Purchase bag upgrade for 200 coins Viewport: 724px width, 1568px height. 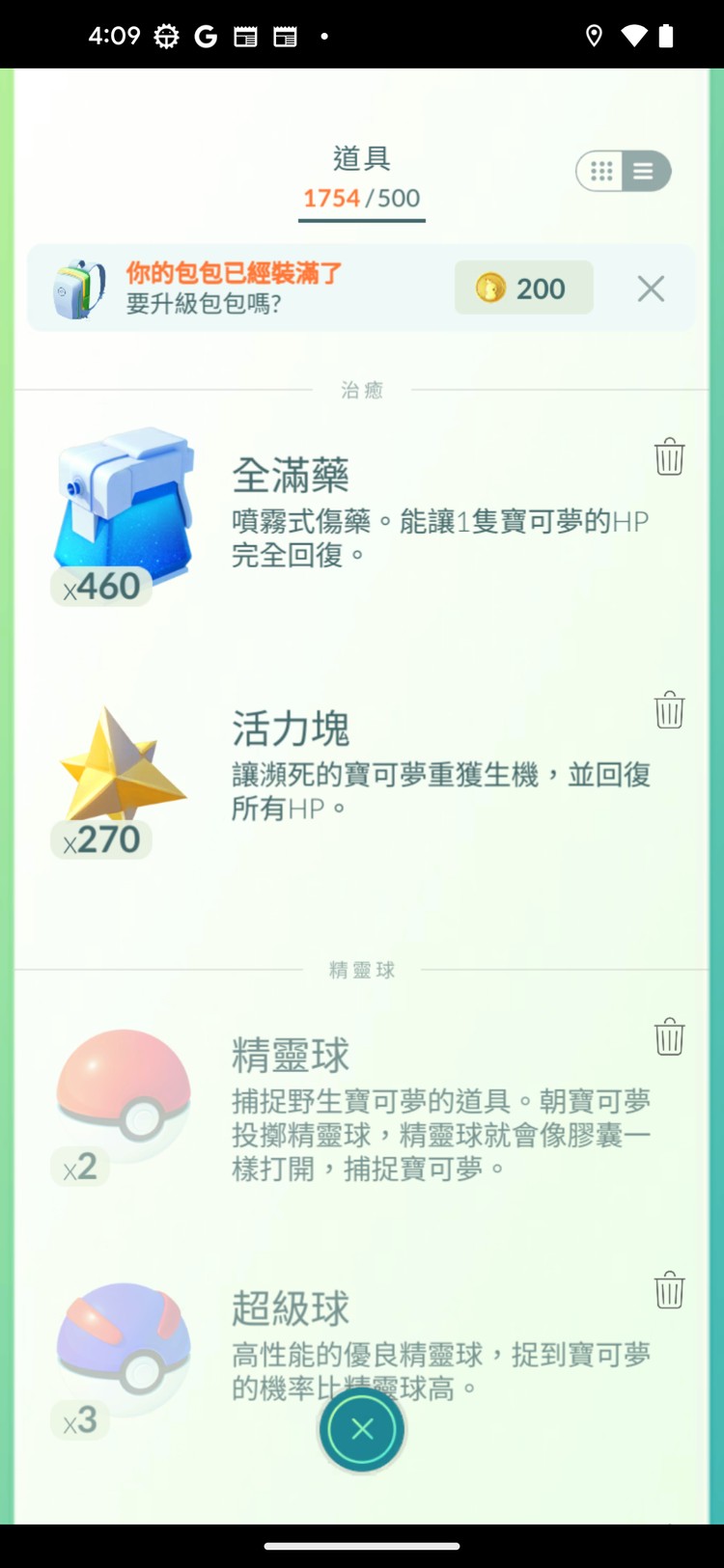tap(523, 288)
